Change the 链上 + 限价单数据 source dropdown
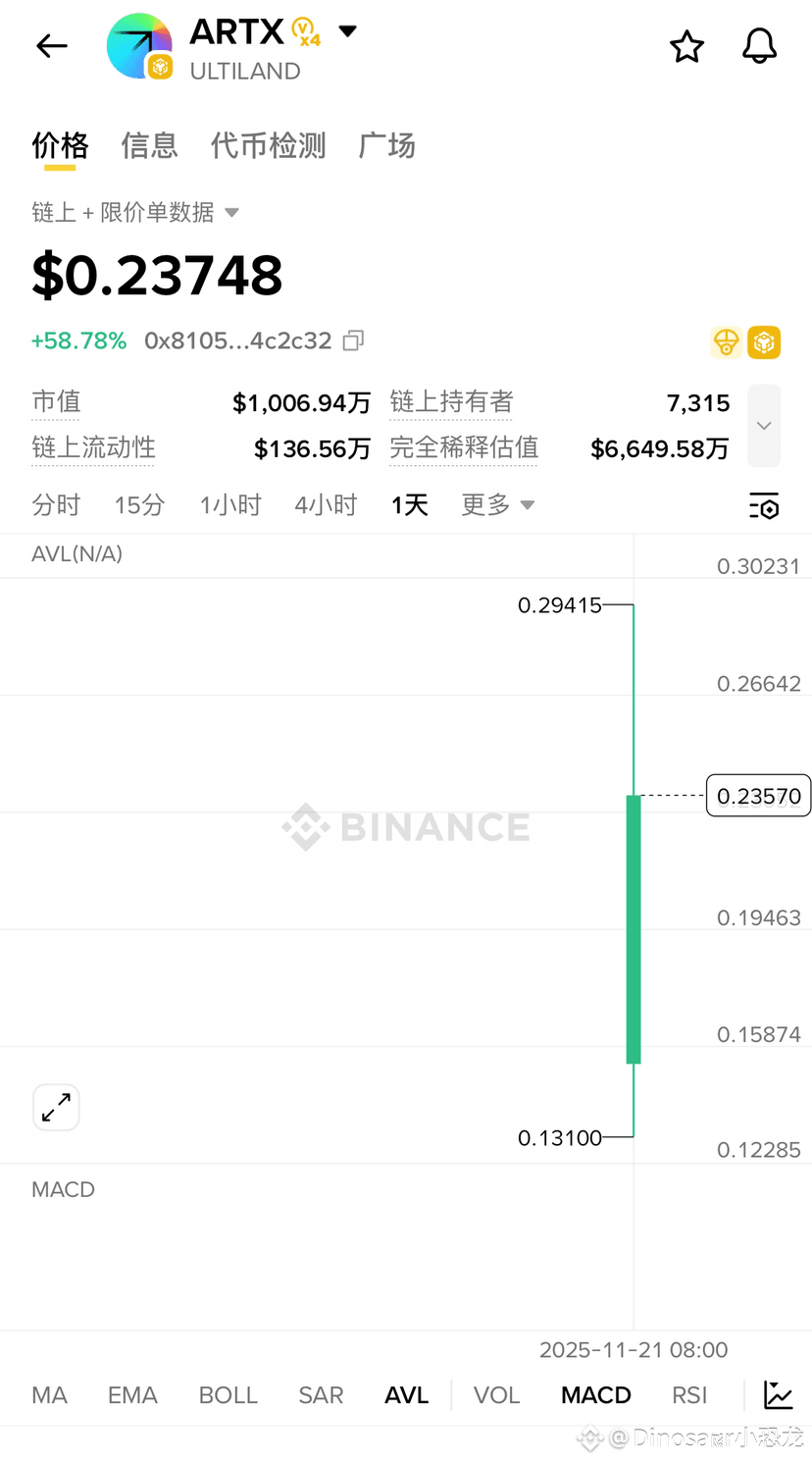Image resolution: width=812 pixels, height=1463 pixels. 135,212
